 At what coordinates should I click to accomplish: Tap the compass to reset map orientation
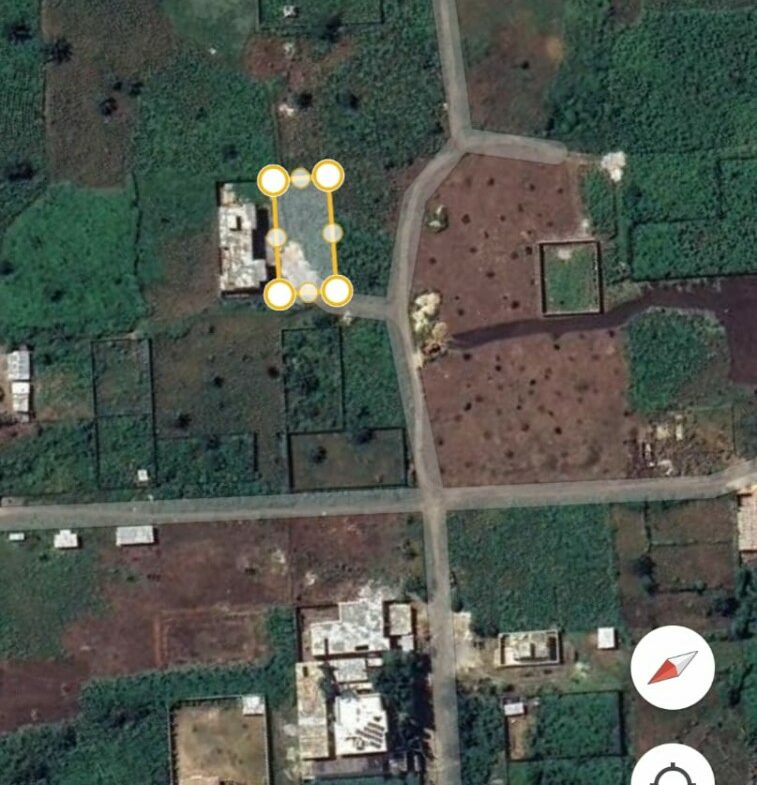tap(672, 667)
